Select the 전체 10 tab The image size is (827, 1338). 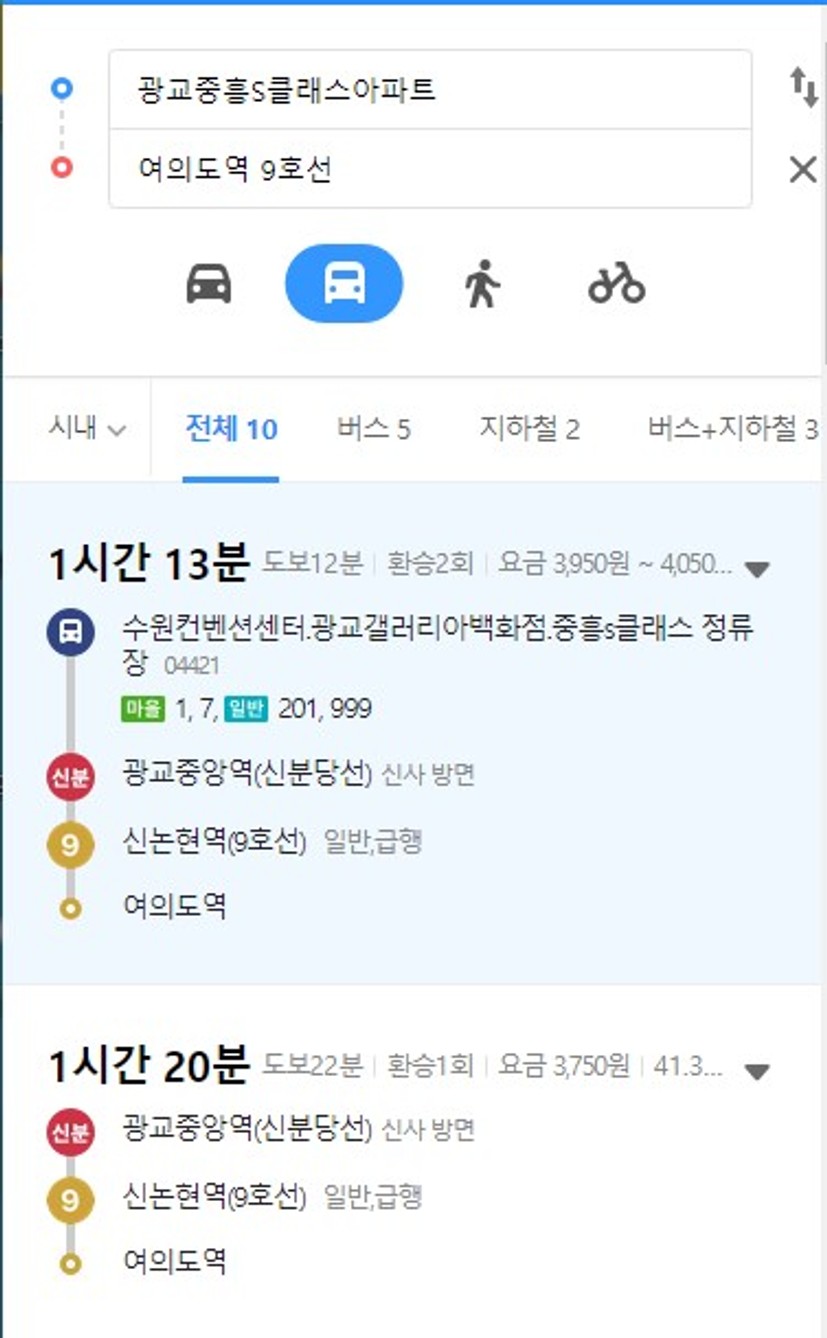click(231, 430)
